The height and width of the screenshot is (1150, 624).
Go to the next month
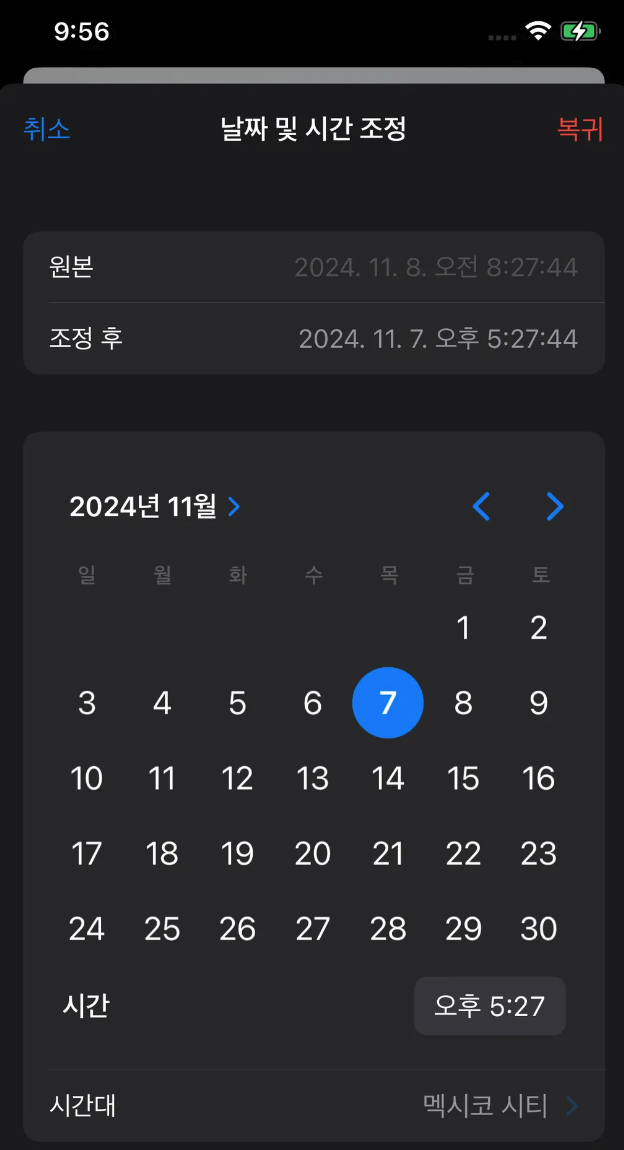click(555, 506)
